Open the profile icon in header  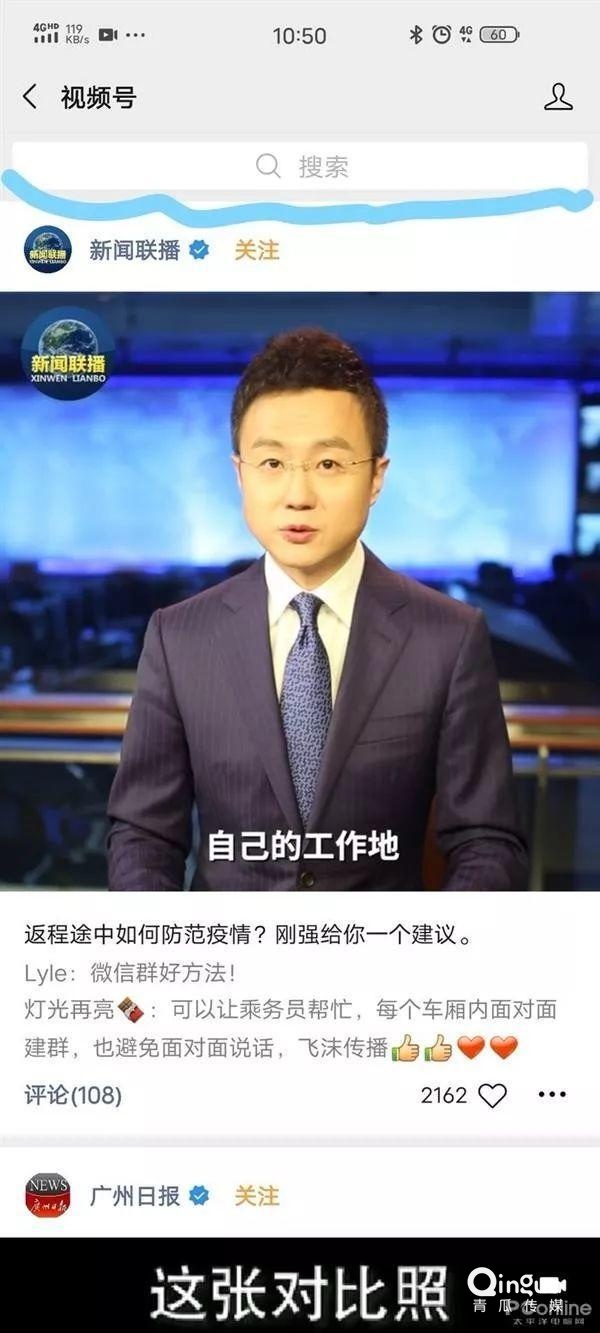pyautogui.click(x=558, y=97)
